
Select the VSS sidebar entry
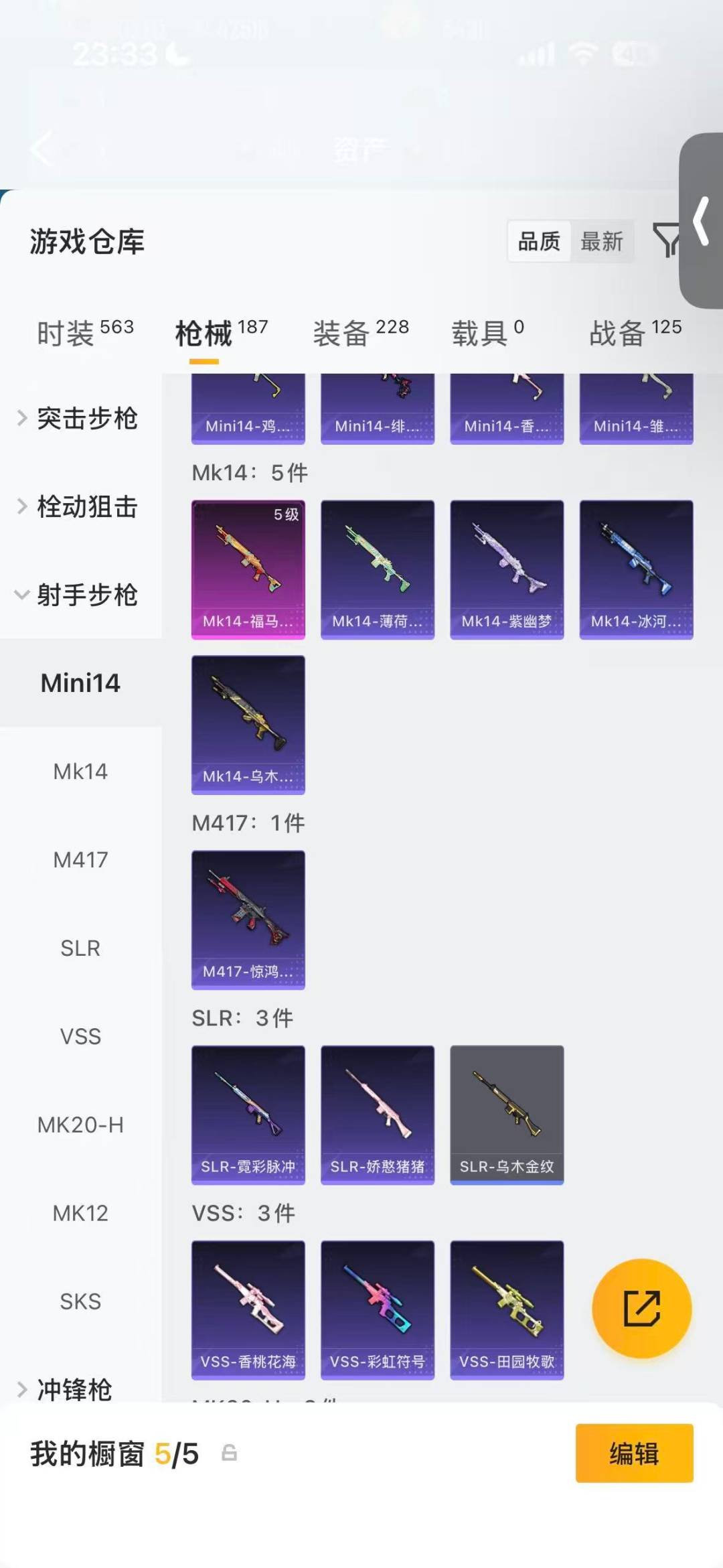(x=80, y=1036)
